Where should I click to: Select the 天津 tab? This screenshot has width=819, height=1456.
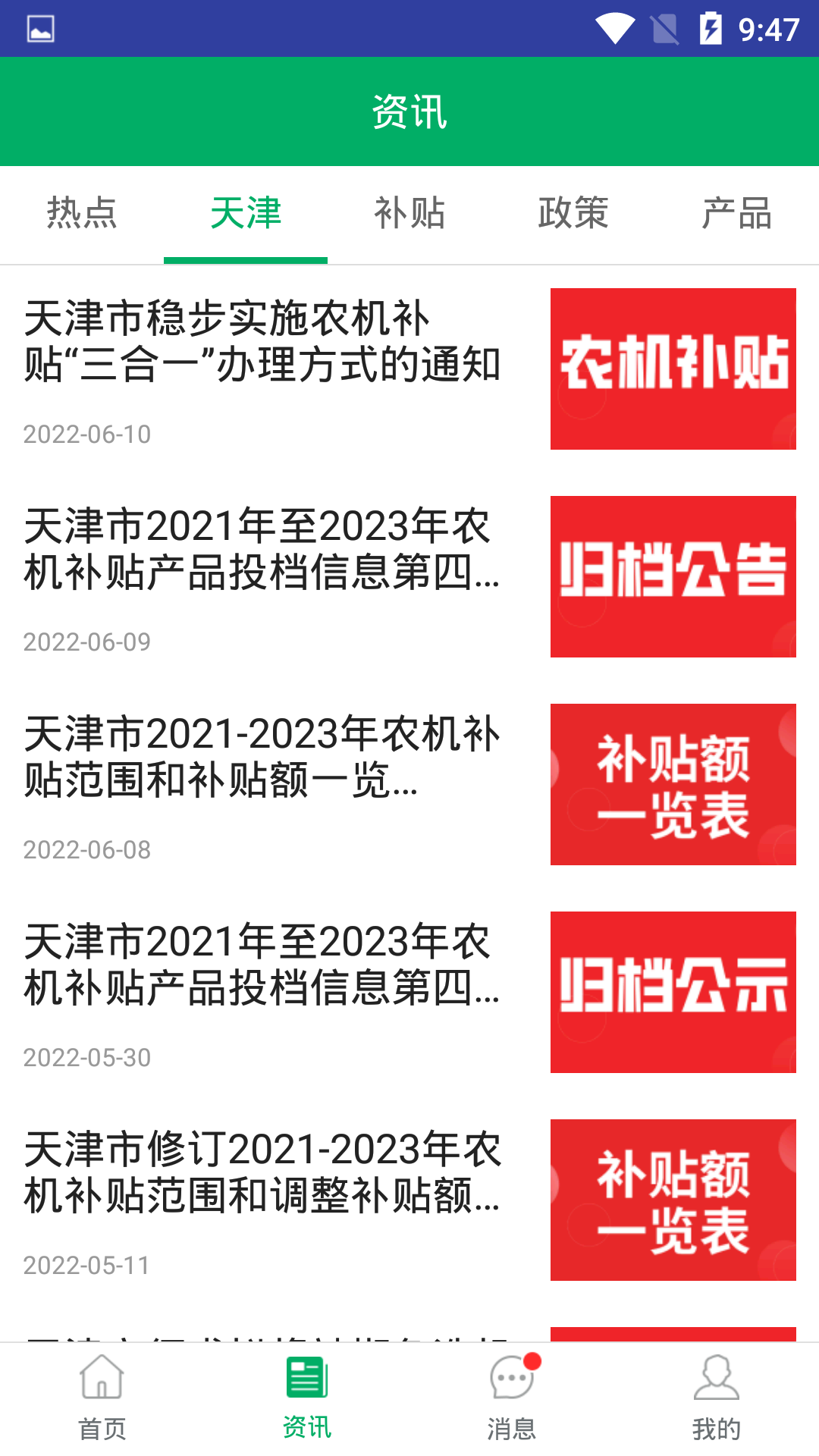pyautogui.click(x=246, y=213)
